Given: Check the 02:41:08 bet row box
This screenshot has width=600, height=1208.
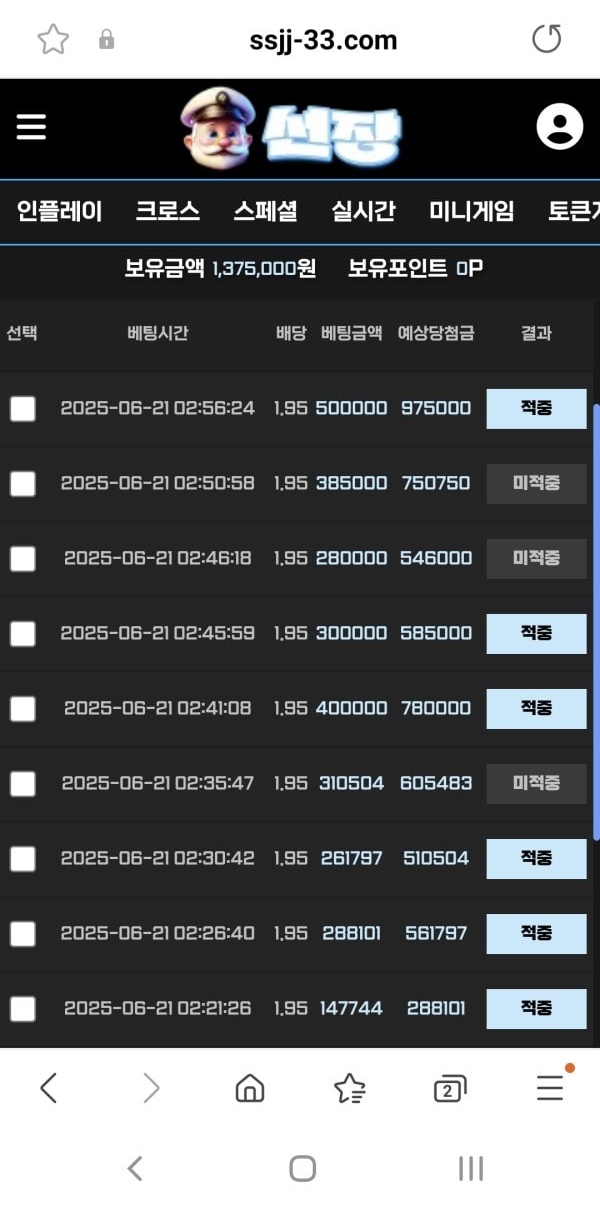Looking at the screenshot, I should [x=22, y=709].
